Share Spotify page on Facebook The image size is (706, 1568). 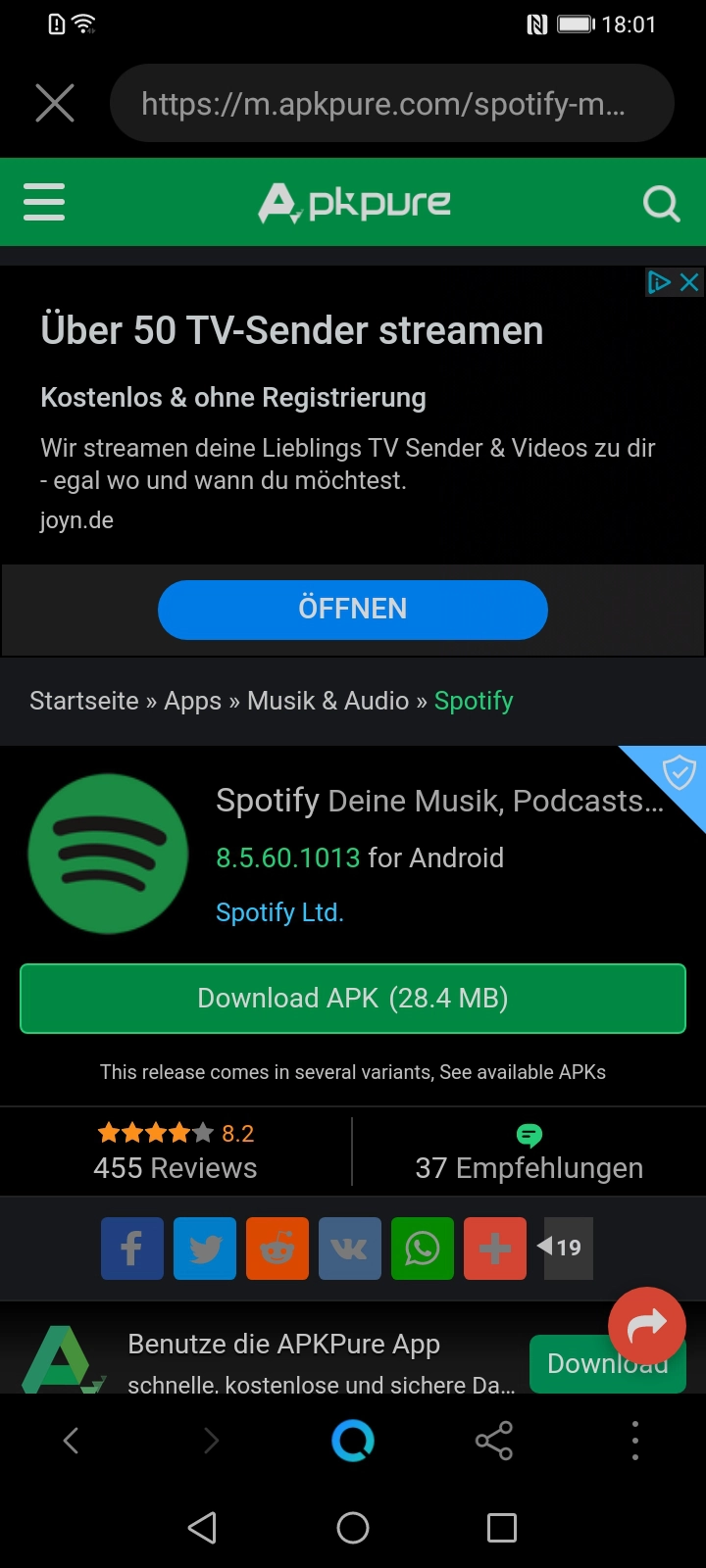point(132,1249)
